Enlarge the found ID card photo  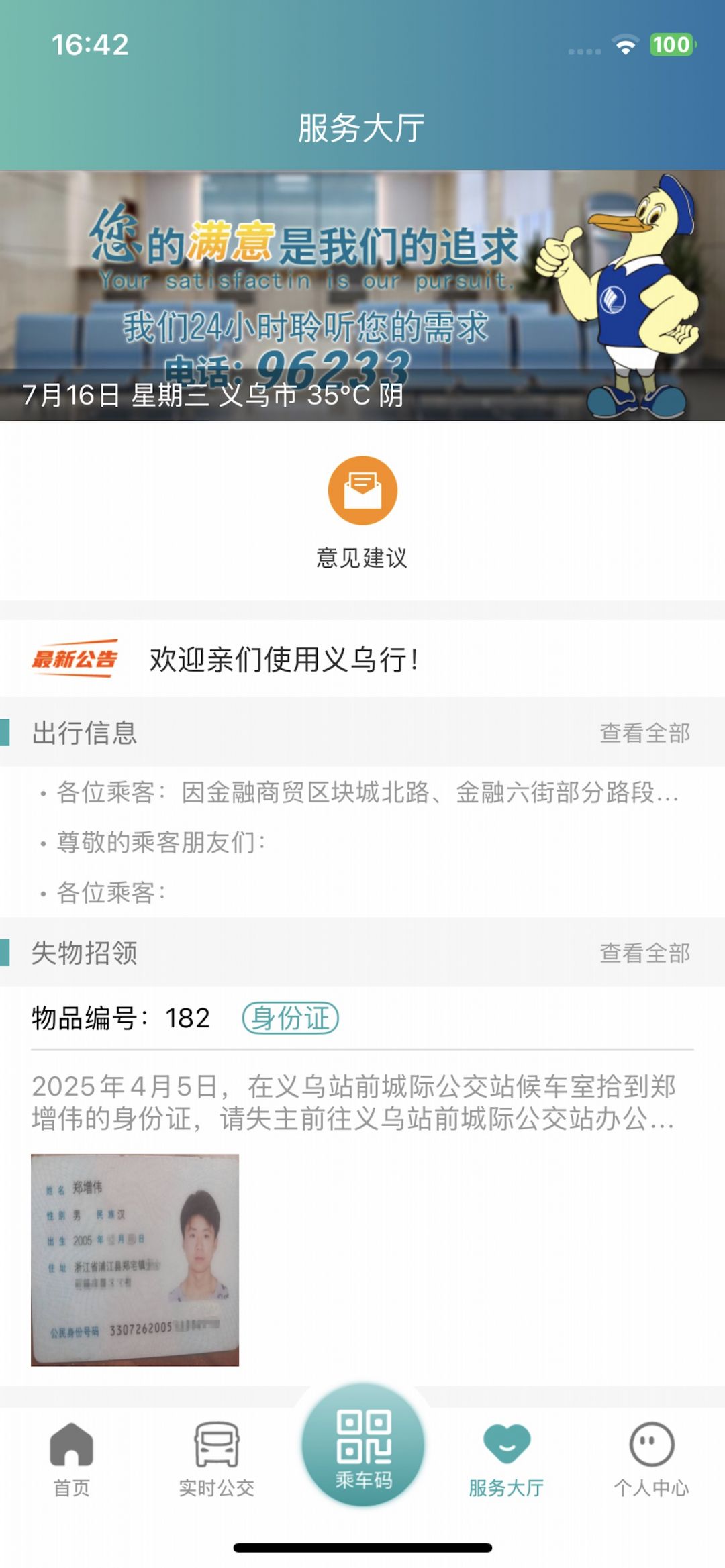[135, 1259]
